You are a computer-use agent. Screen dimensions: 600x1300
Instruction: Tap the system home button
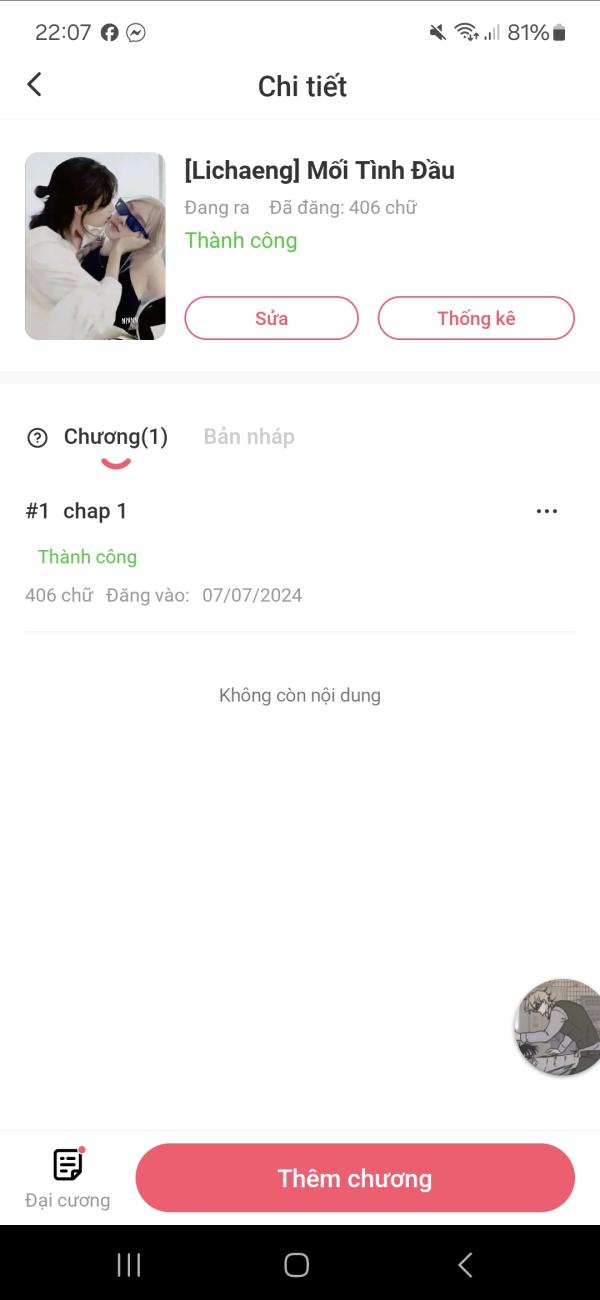(297, 1265)
